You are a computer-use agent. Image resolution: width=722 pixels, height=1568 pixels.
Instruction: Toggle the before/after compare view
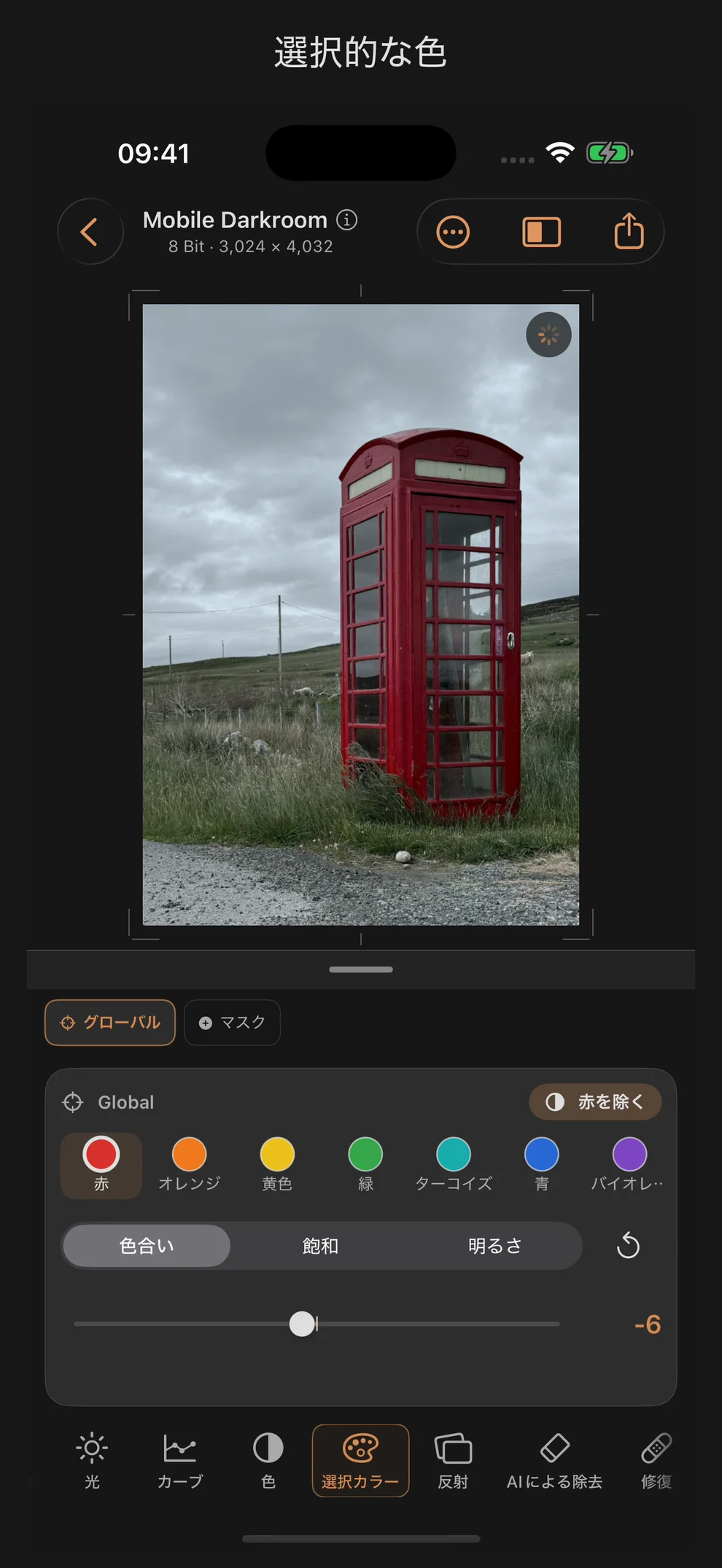coord(542,233)
